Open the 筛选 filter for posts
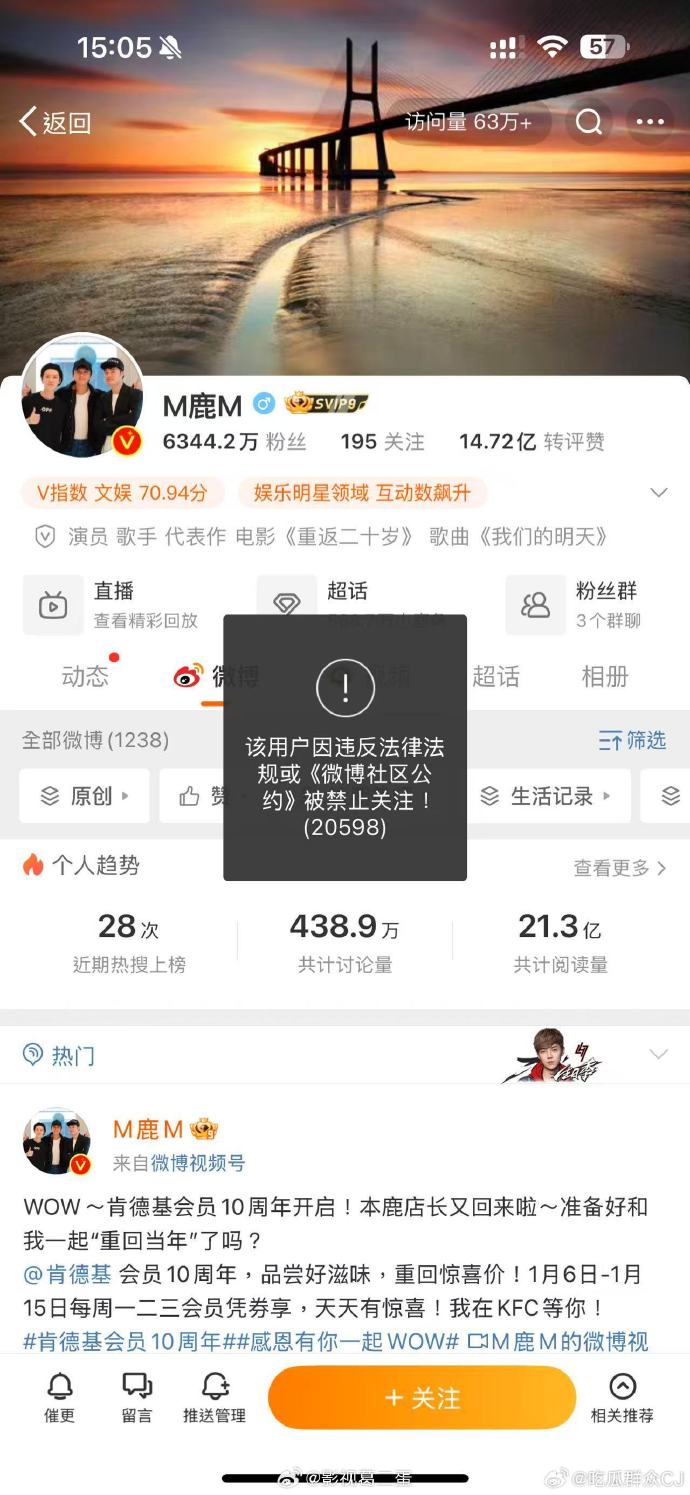Image resolution: width=690 pixels, height=1495 pixels. tap(632, 740)
